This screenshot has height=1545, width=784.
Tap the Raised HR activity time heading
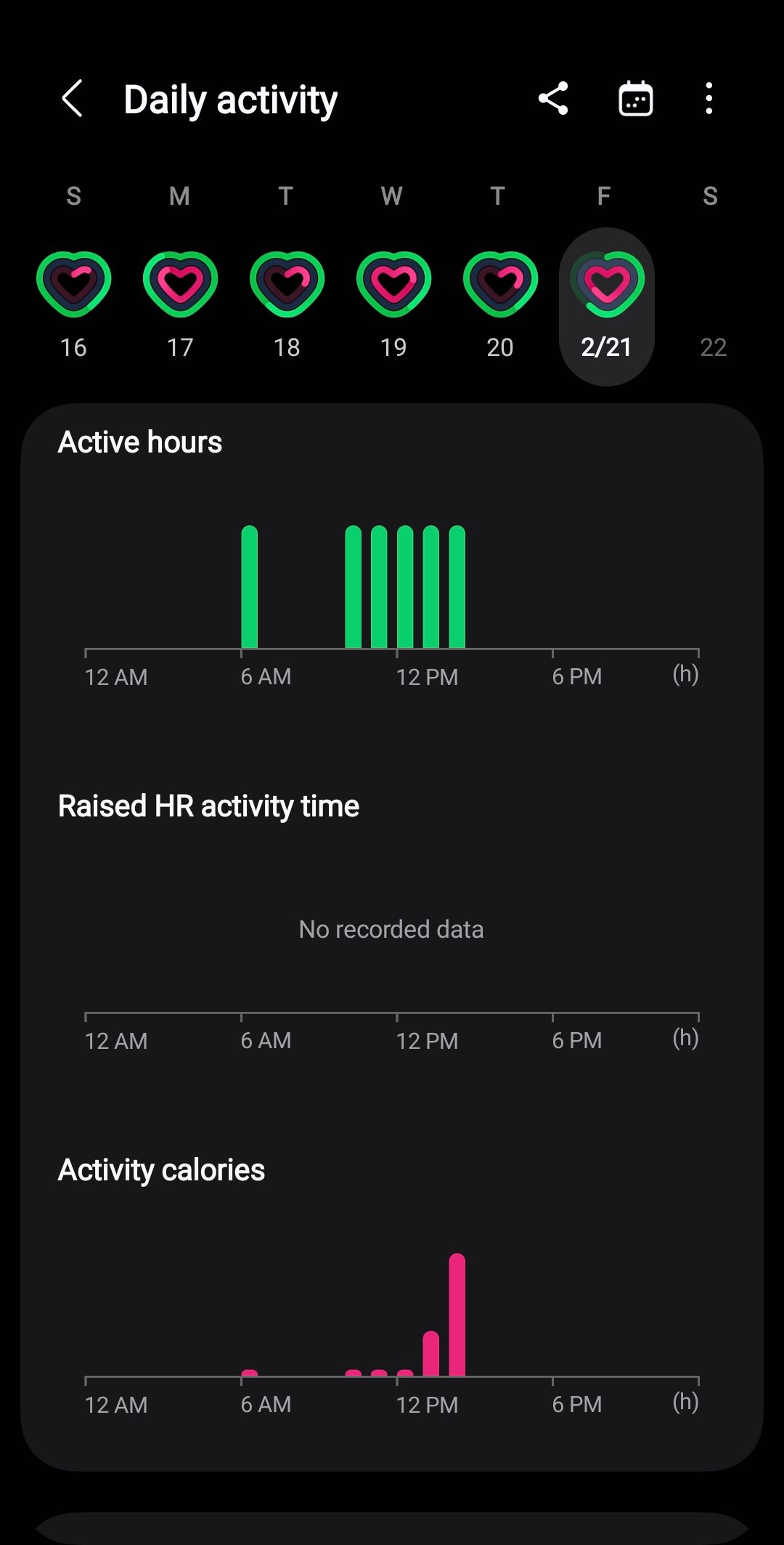[209, 806]
